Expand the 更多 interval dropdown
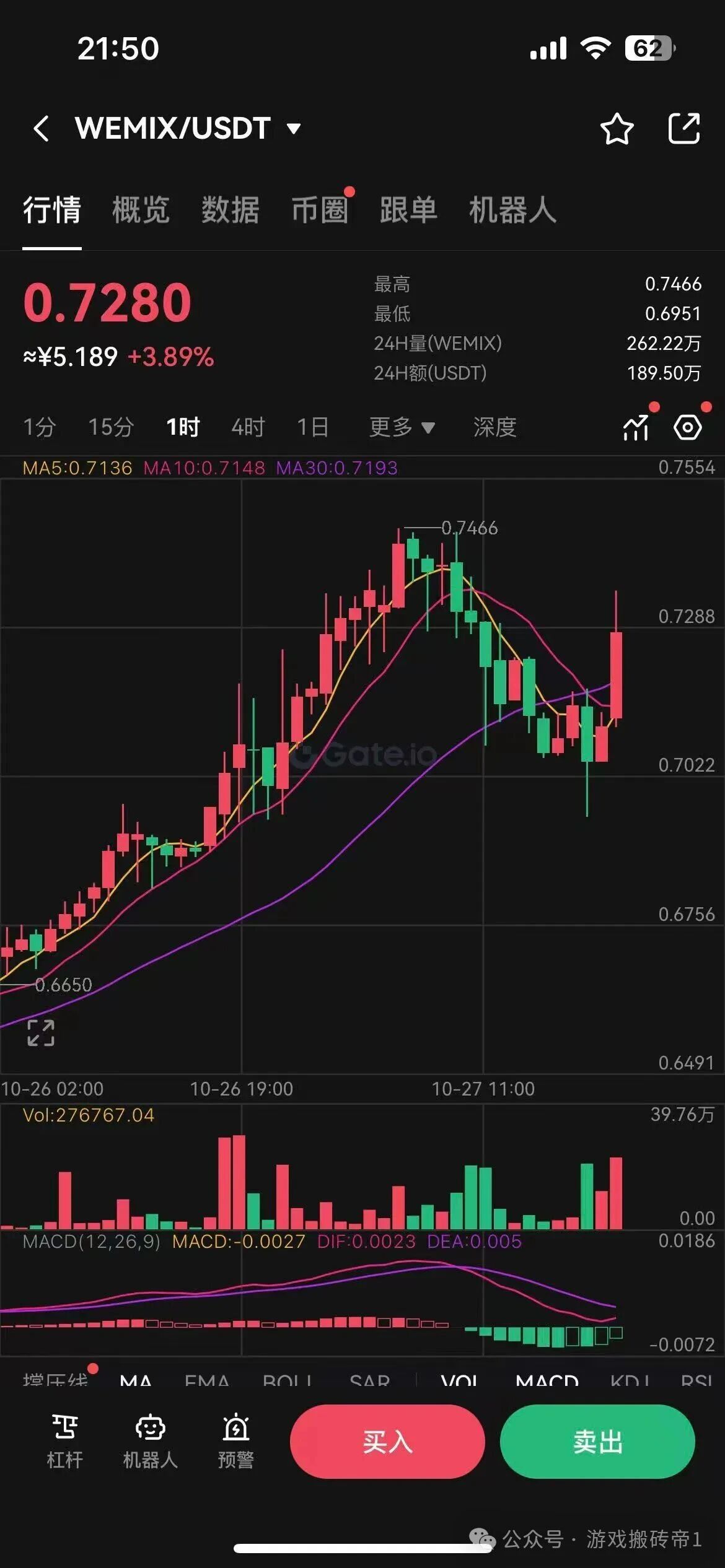The height and width of the screenshot is (1568, 725). point(402,427)
